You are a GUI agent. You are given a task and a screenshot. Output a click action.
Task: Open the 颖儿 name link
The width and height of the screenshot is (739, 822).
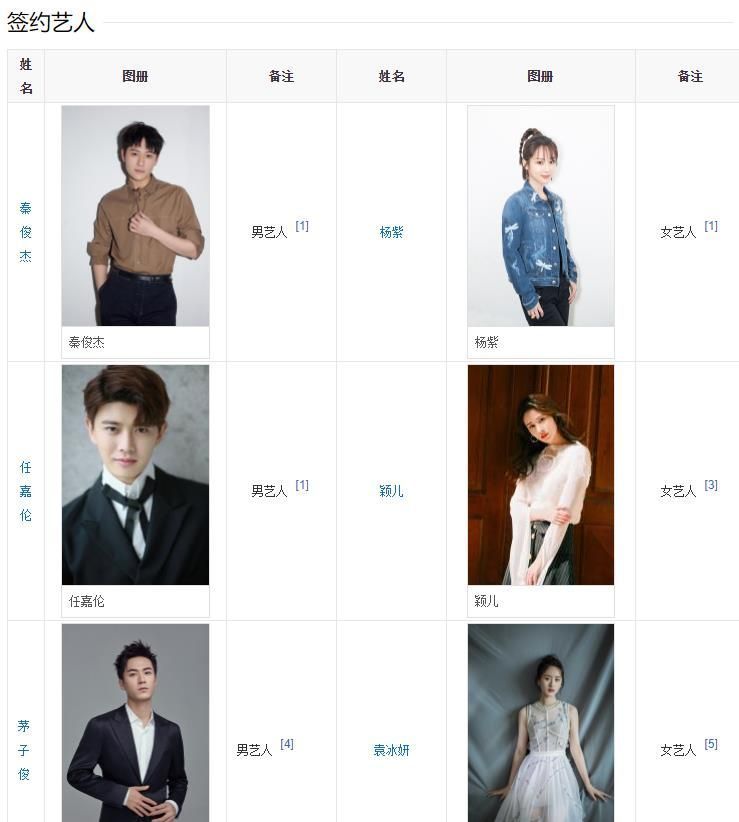click(391, 491)
